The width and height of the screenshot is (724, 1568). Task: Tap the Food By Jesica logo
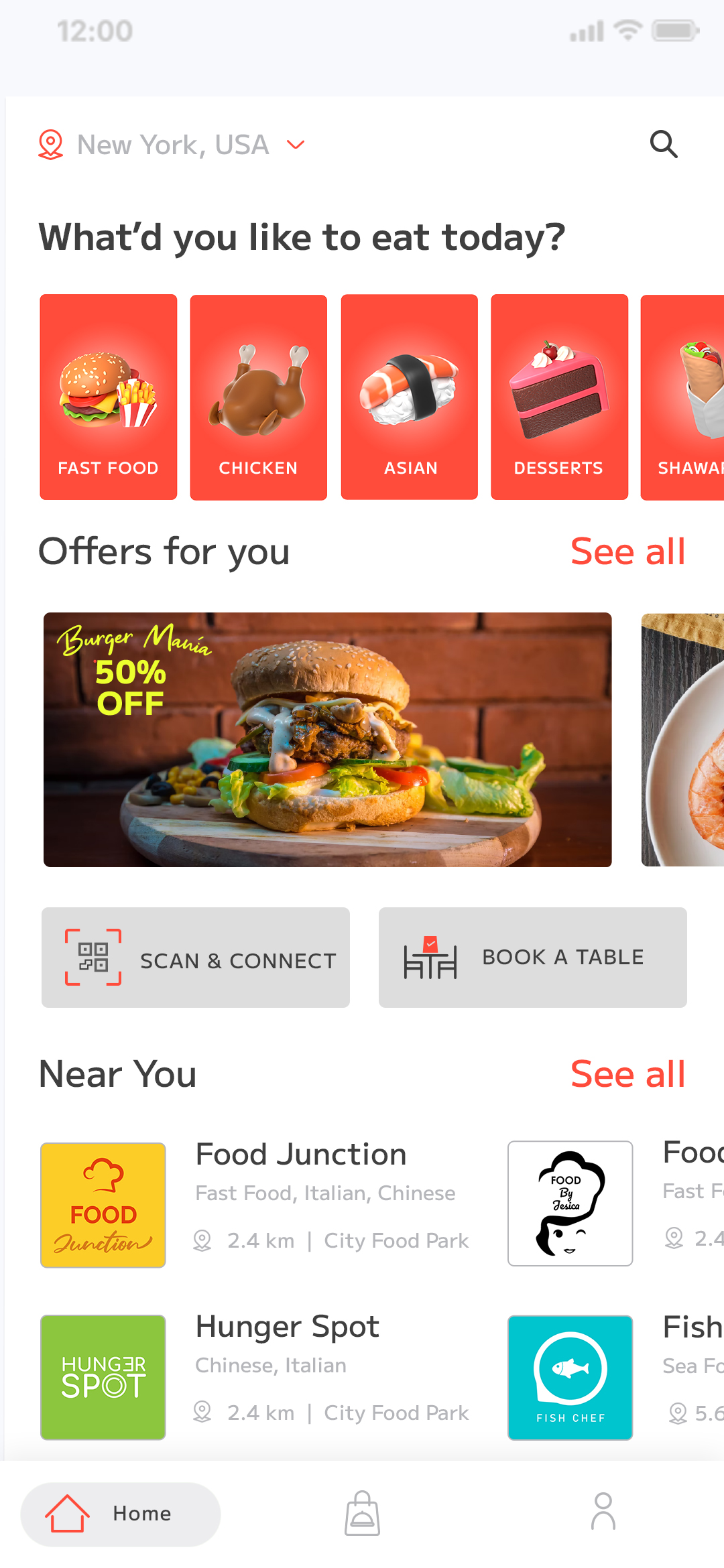click(570, 1205)
